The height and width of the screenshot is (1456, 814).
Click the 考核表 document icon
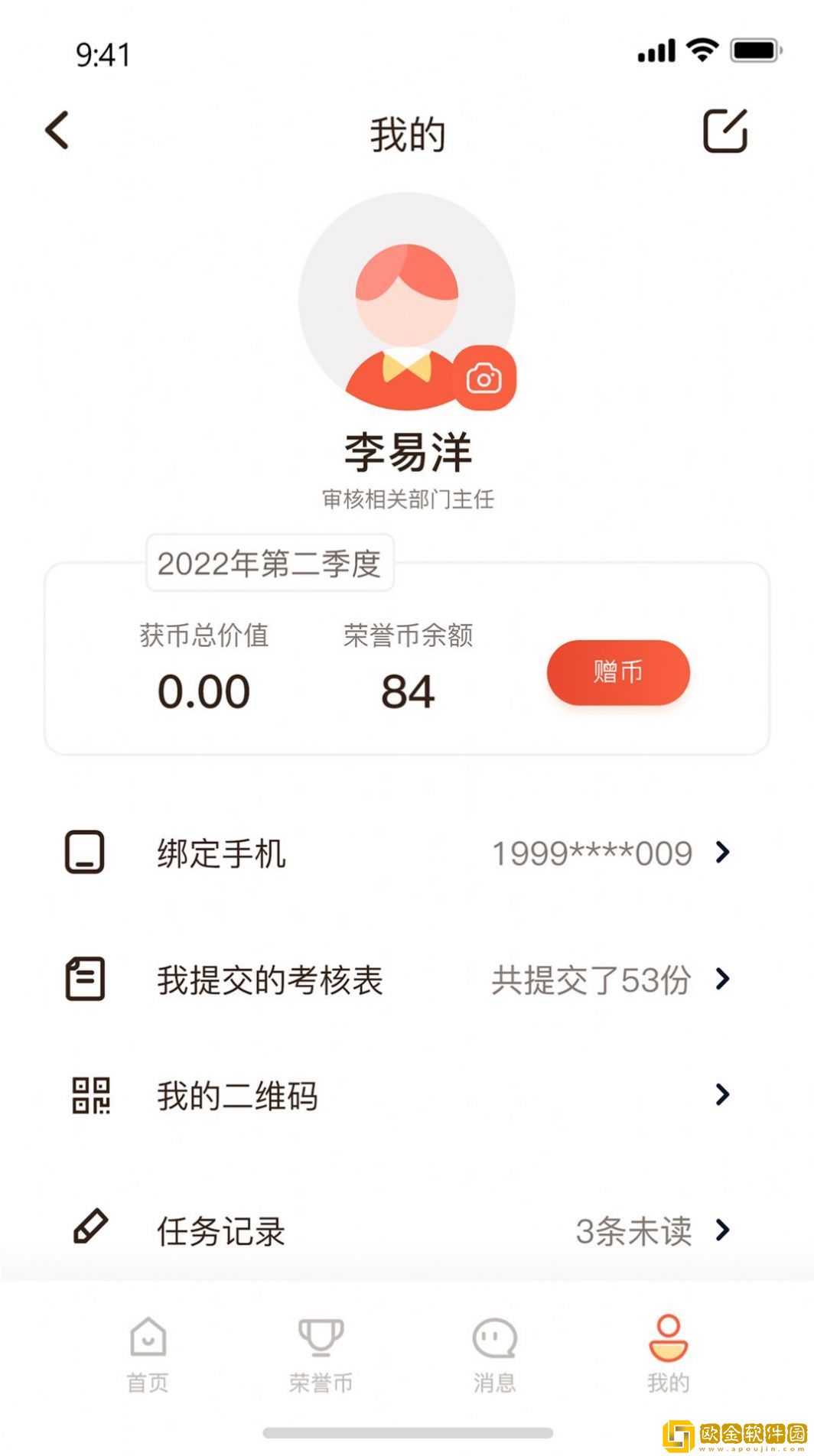point(86,979)
